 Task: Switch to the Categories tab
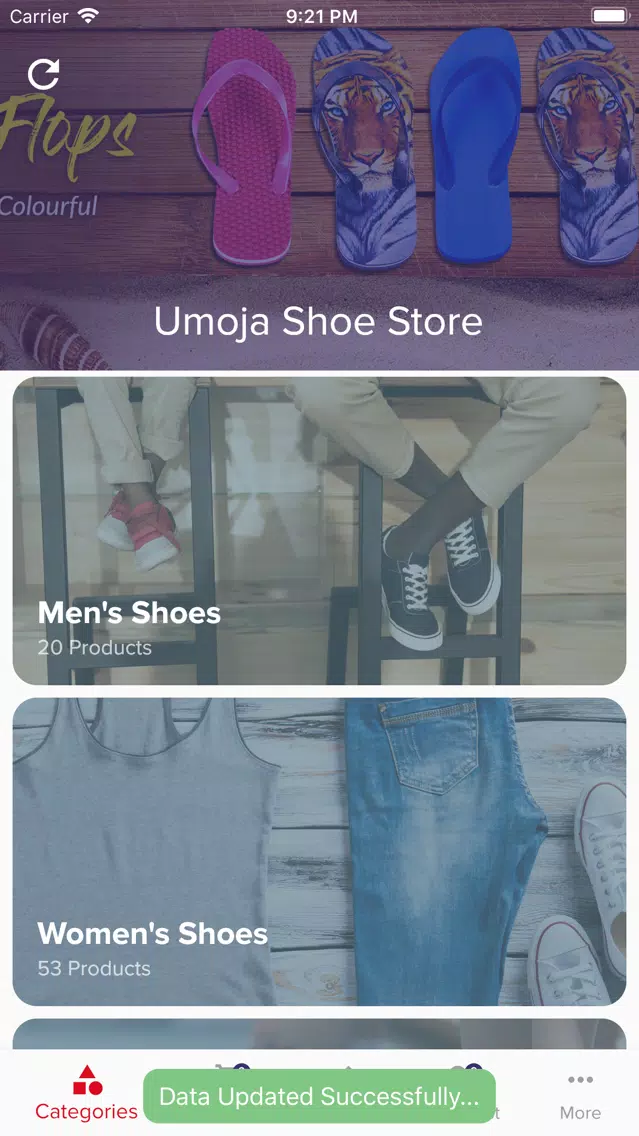[87, 1093]
